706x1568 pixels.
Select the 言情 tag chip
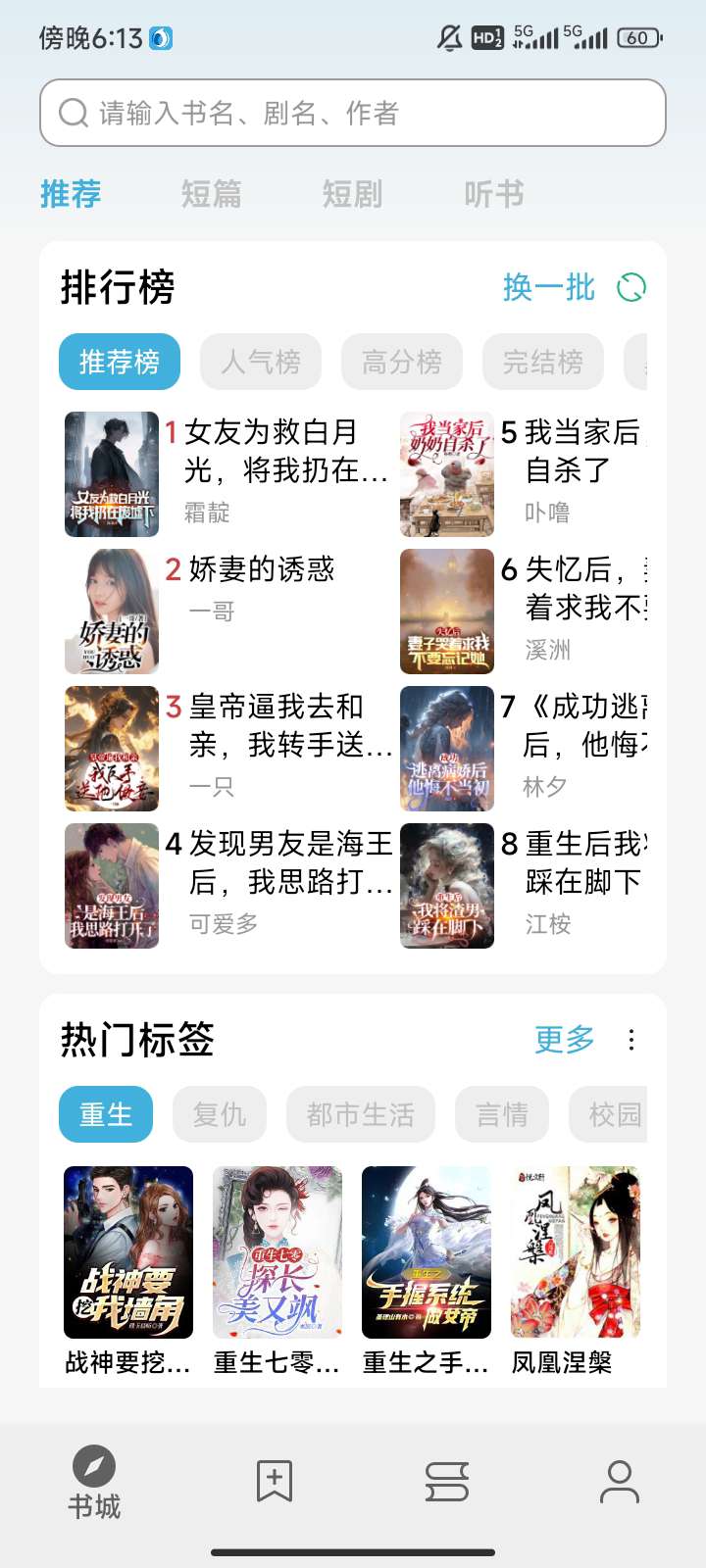pyautogui.click(x=502, y=1114)
